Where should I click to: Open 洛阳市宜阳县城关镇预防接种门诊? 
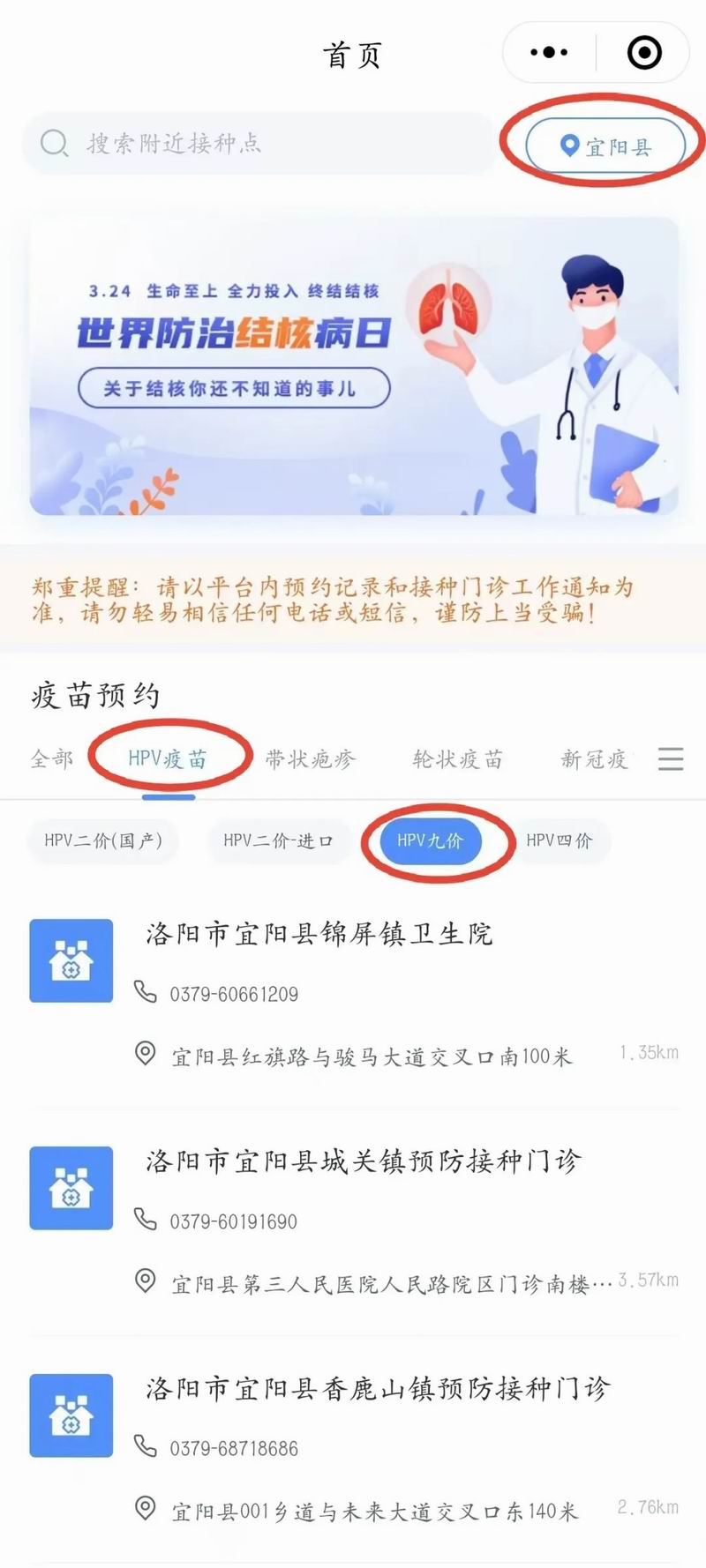pos(364,1161)
